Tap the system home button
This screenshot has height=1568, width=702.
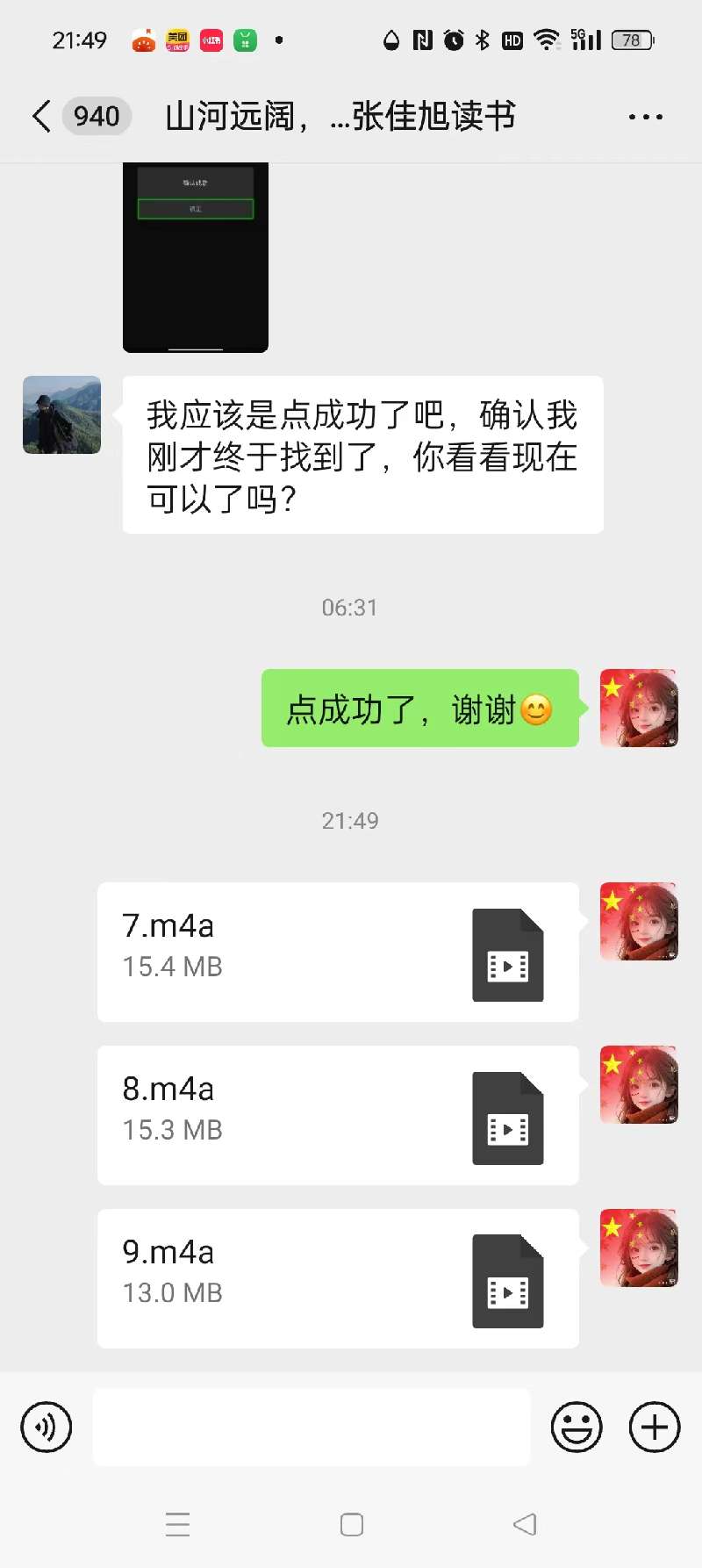352,1524
